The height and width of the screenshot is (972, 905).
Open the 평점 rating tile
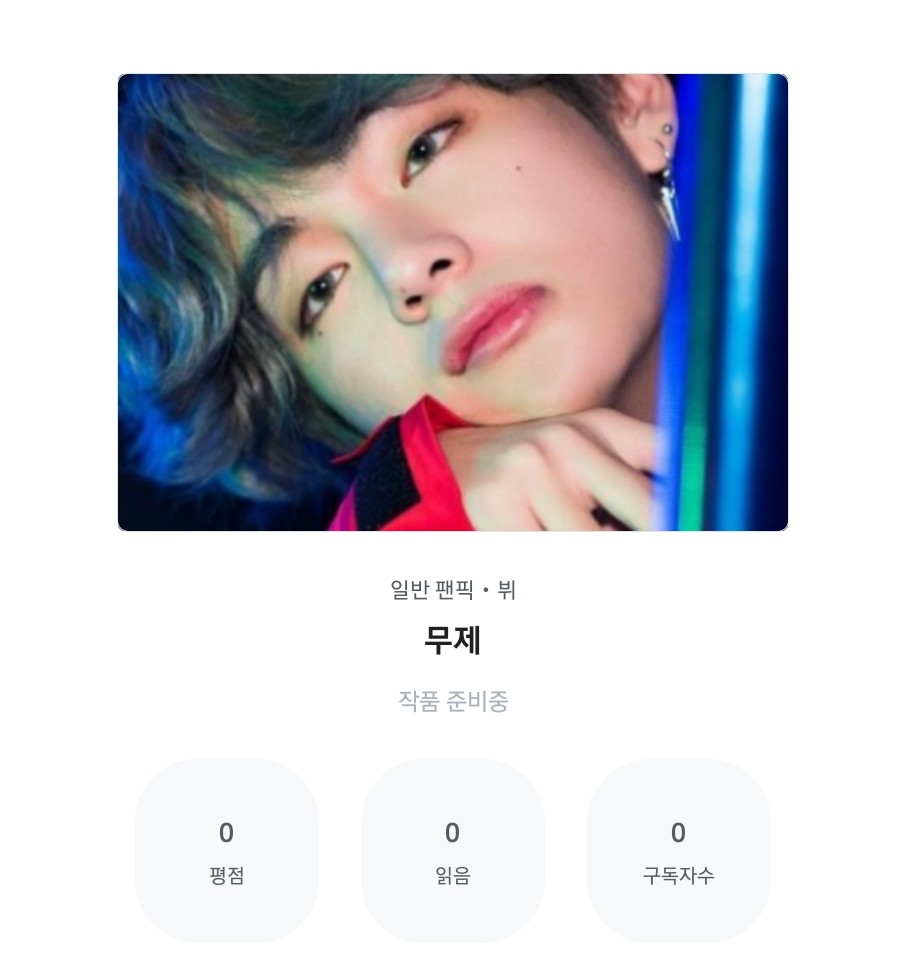227,851
